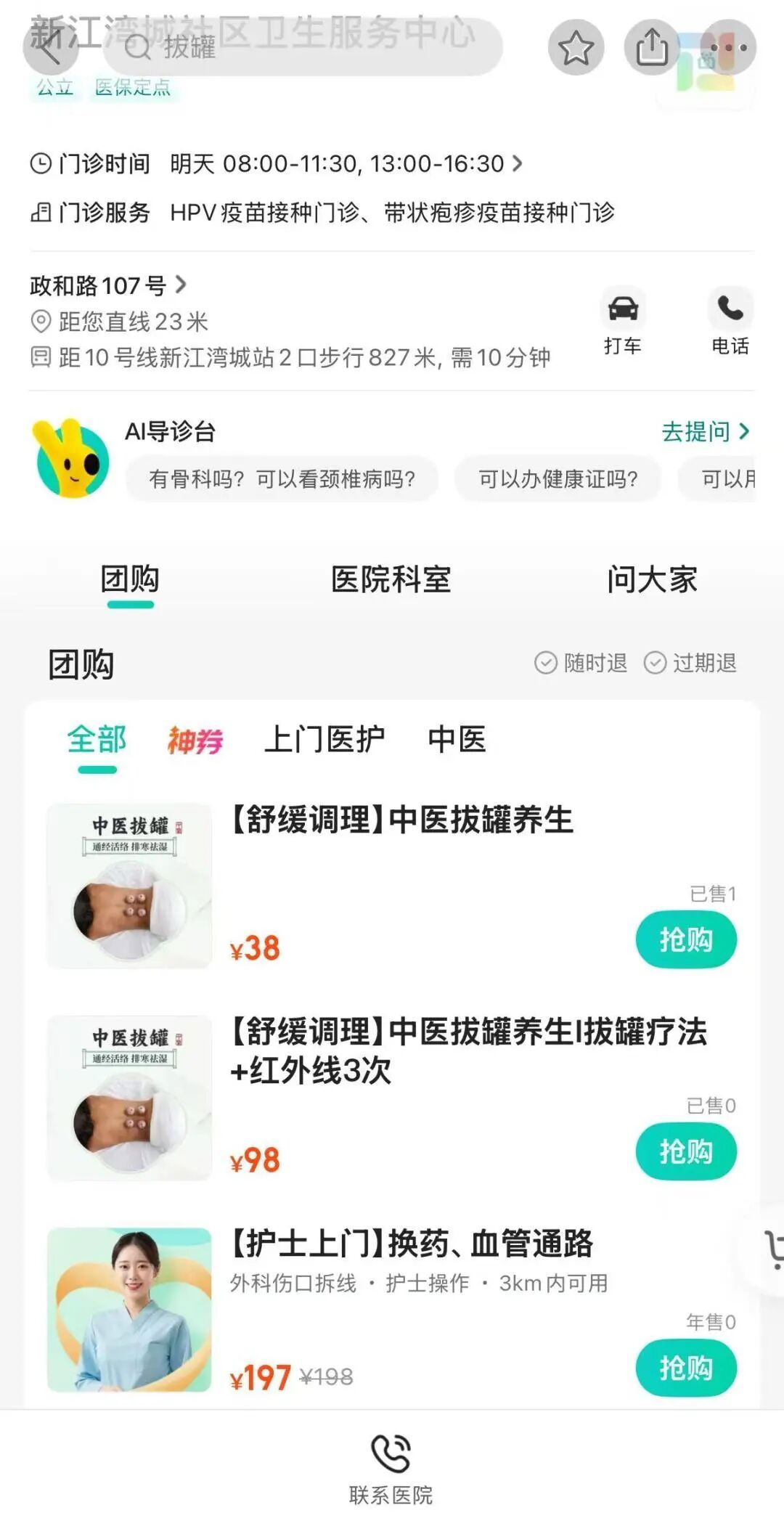
Task: Open 去提问 to ask the AI guide
Action: pyautogui.click(x=704, y=432)
